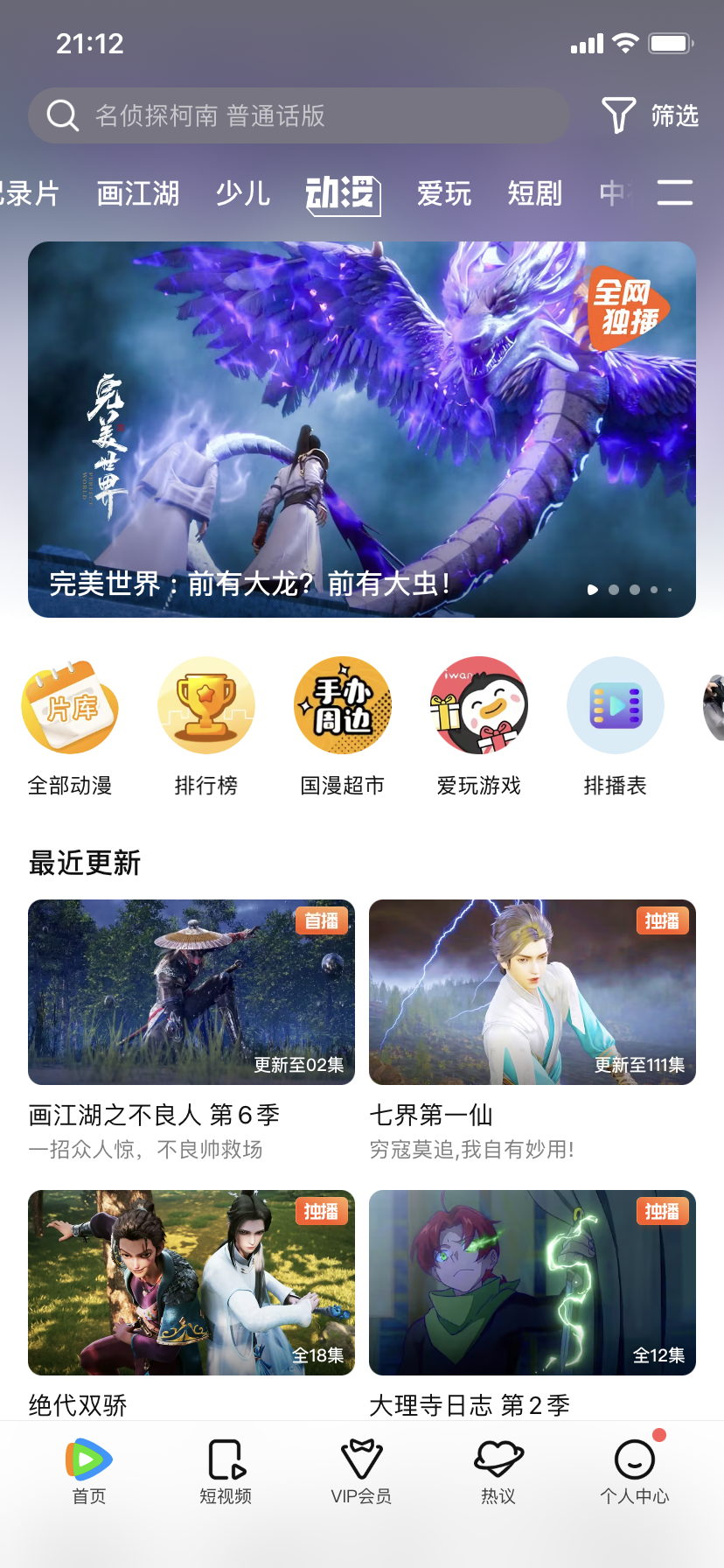Open the channel list menu icon
Screen dimensions: 724x1568
[674, 193]
